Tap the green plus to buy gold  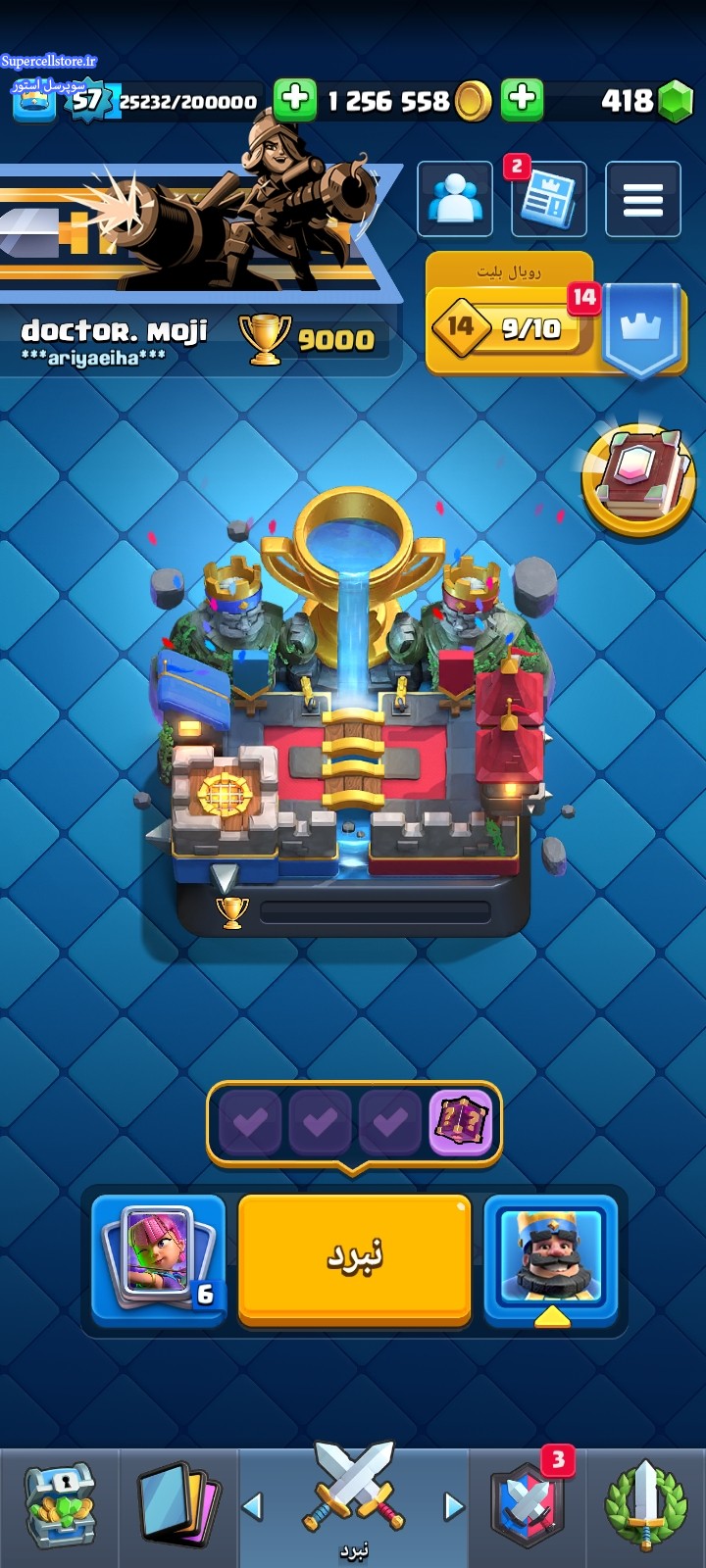(x=295, y=99)
